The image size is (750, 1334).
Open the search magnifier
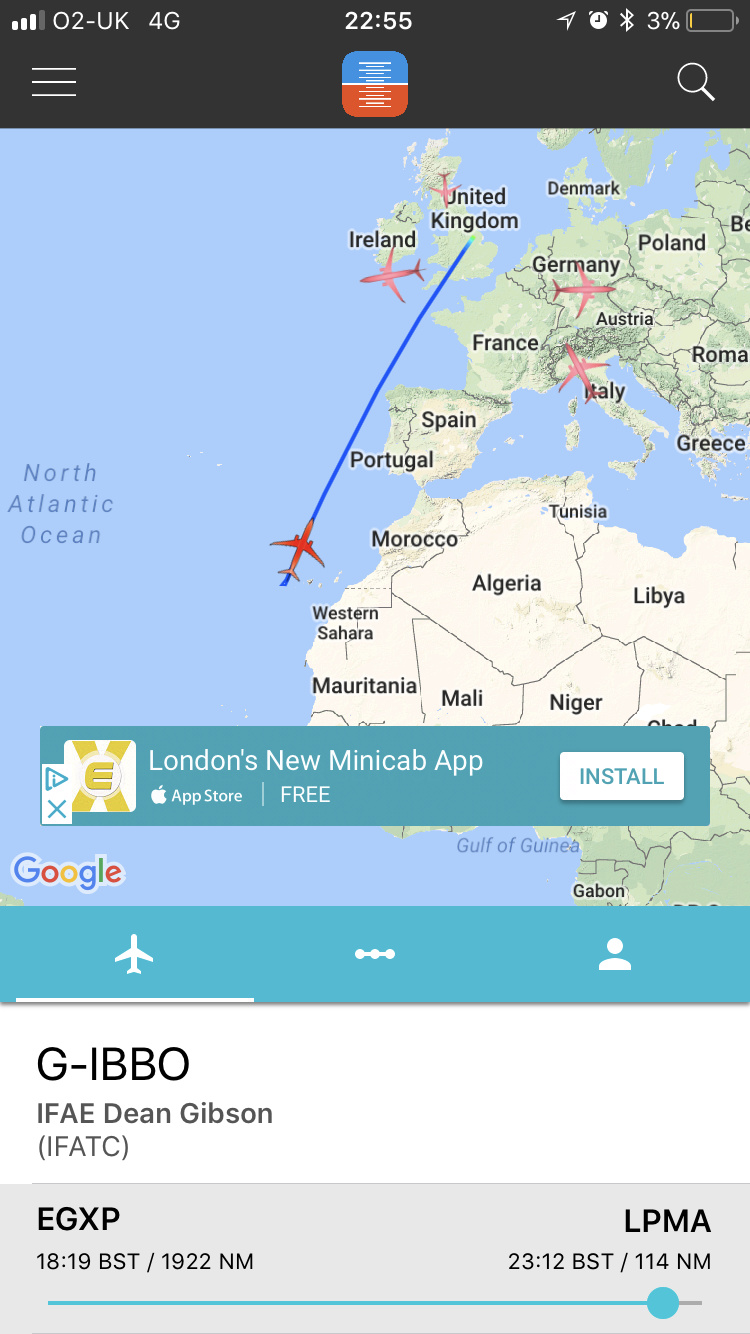click(x=695, y=82)
